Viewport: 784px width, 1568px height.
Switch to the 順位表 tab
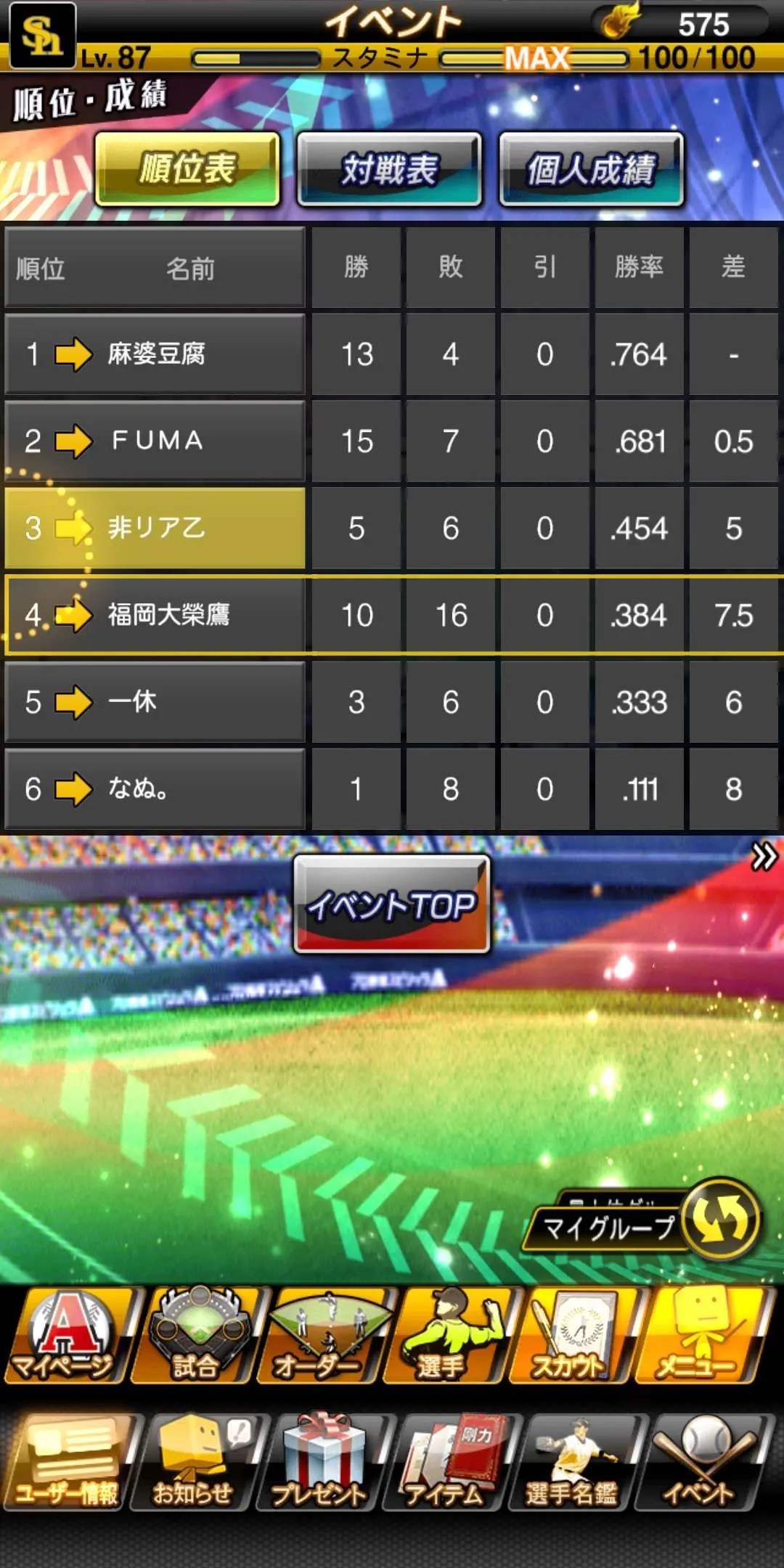pyautogui.click(x=187, y=169)
